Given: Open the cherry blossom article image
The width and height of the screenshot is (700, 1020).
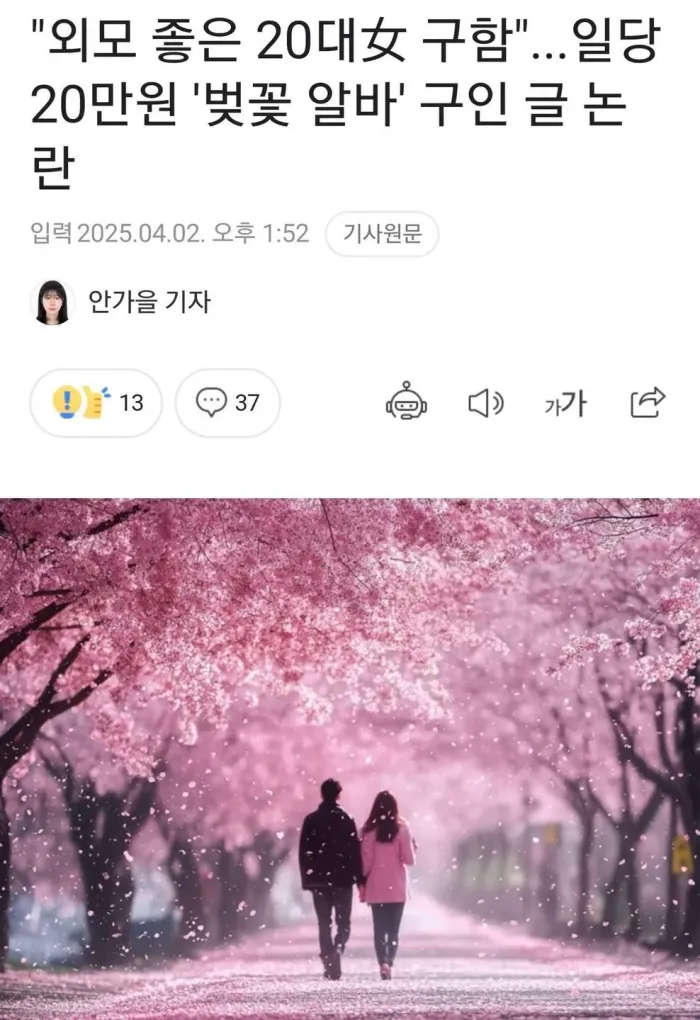Looking at the screenshot, I should [350, 758].
